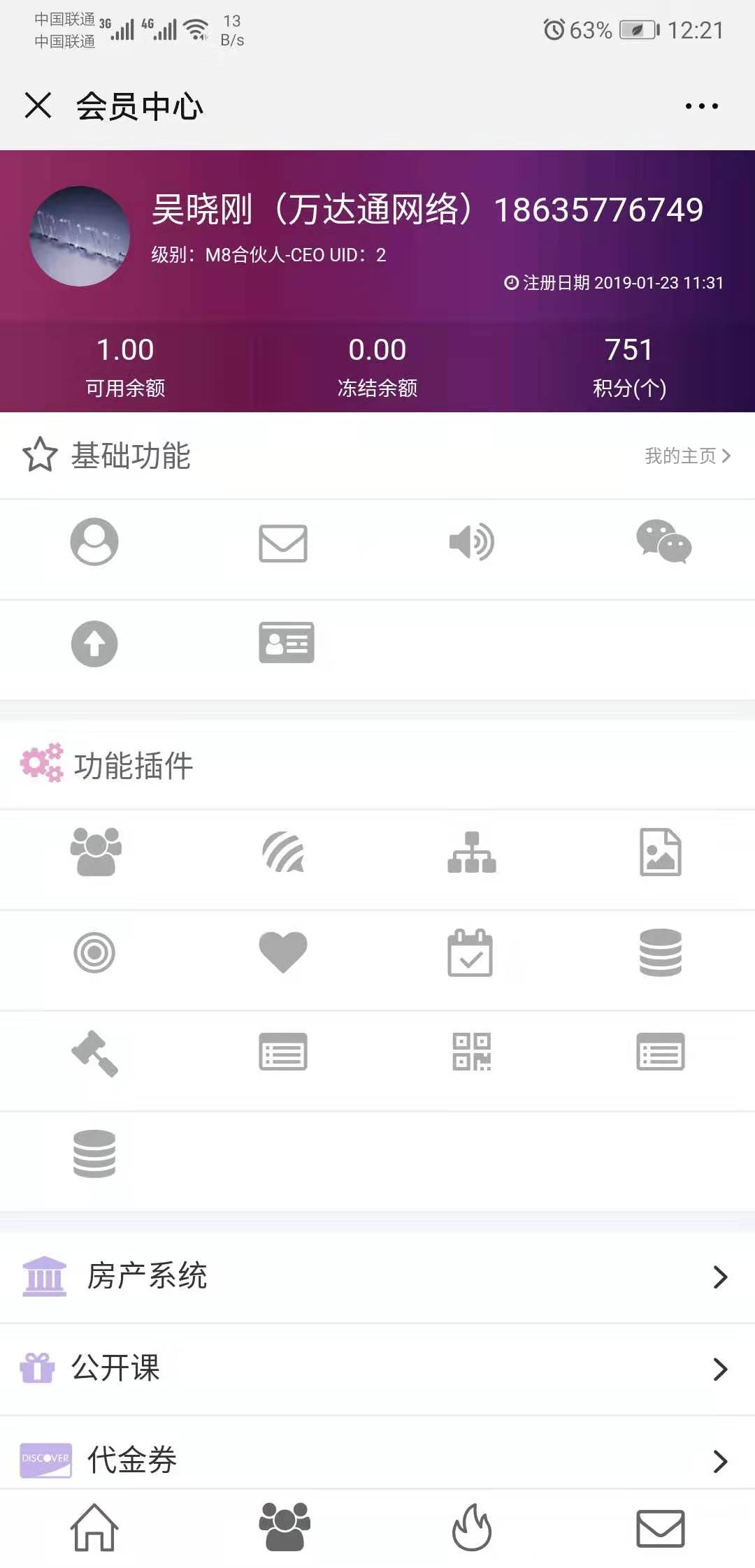Tap the auction gavel icon

(x=95, y=1054)
